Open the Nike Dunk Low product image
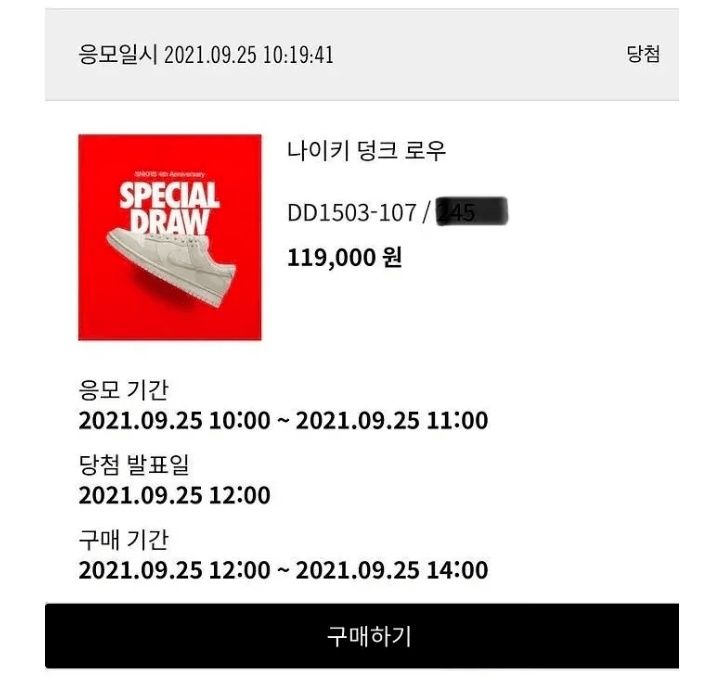Image resolution: width=713 pixels, height=677 pixels. (x=169, y=238)
